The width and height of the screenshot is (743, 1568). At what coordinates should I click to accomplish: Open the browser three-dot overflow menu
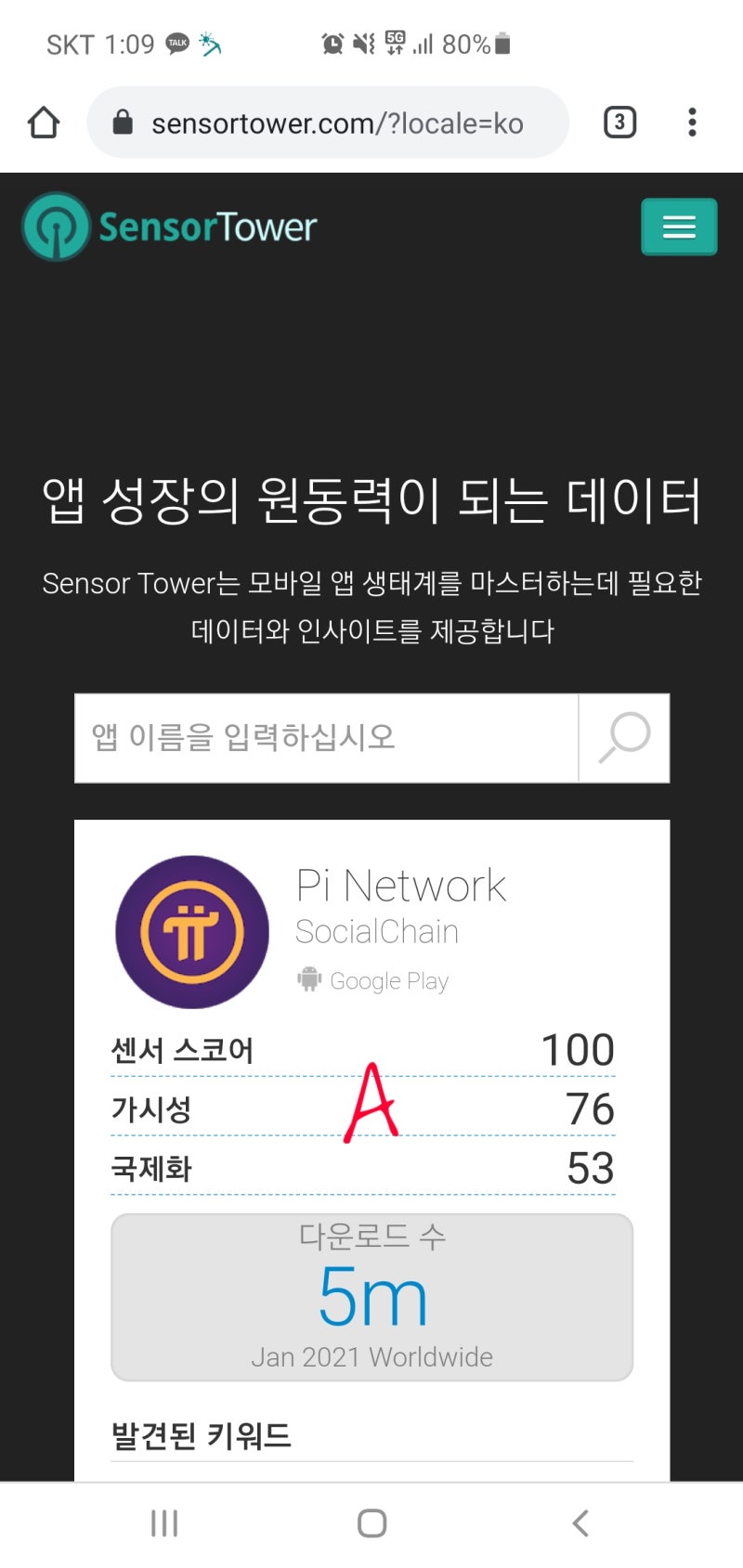[692, 121]
